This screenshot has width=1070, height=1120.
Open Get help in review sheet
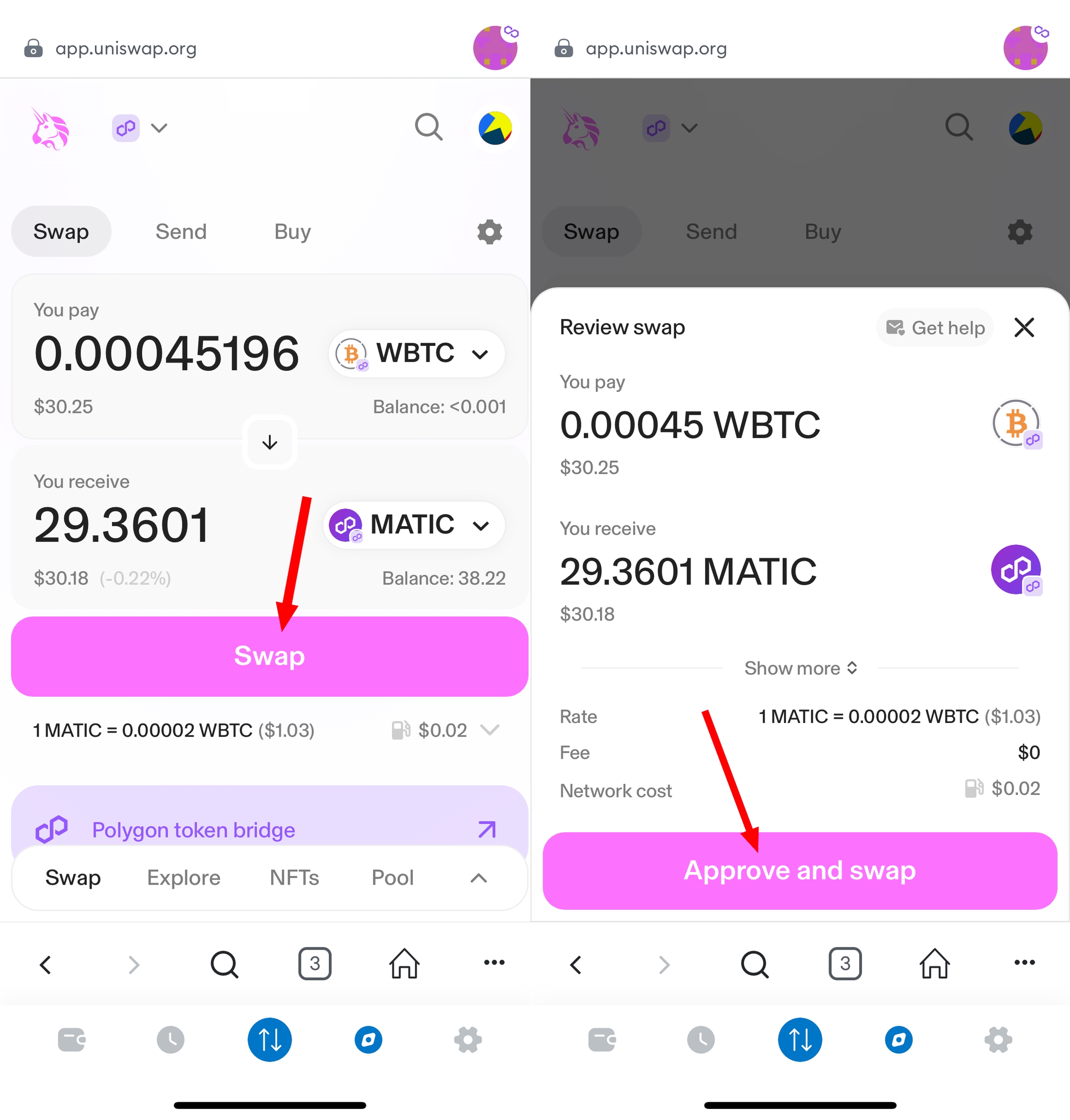click(x=935, y=328)
